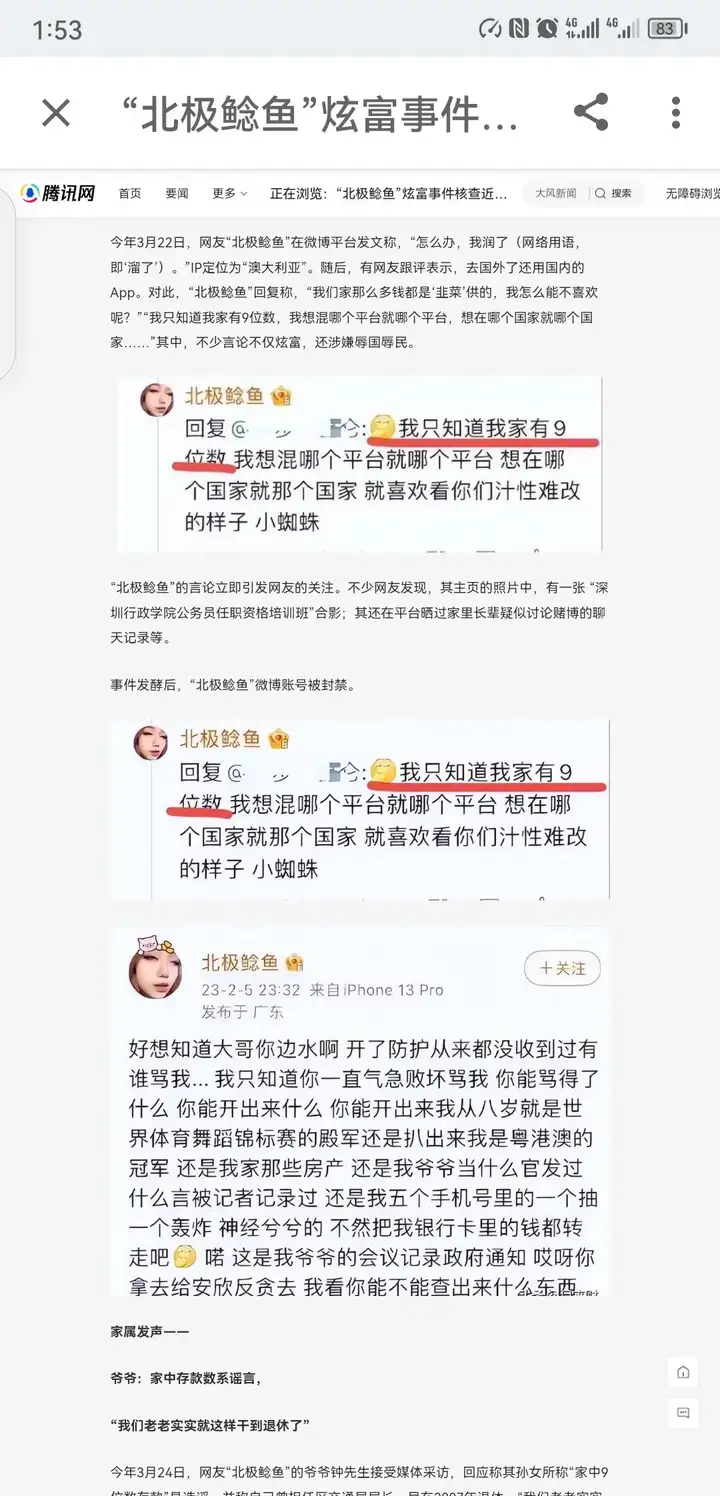Open the 要闻 navigation link
The height and width of the screenshot is (1496, 720).
(177, 194)
